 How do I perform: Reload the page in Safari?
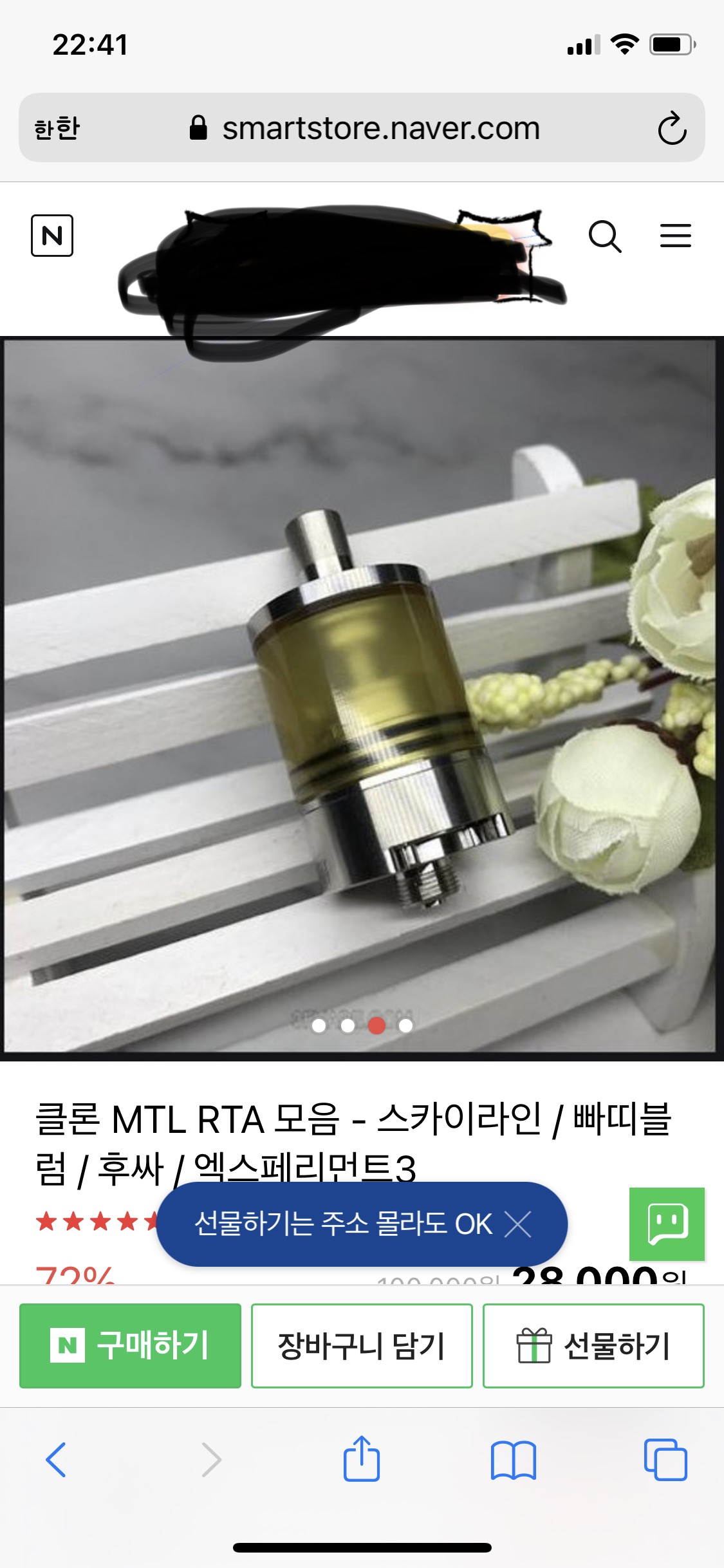[x=672, y=128]
